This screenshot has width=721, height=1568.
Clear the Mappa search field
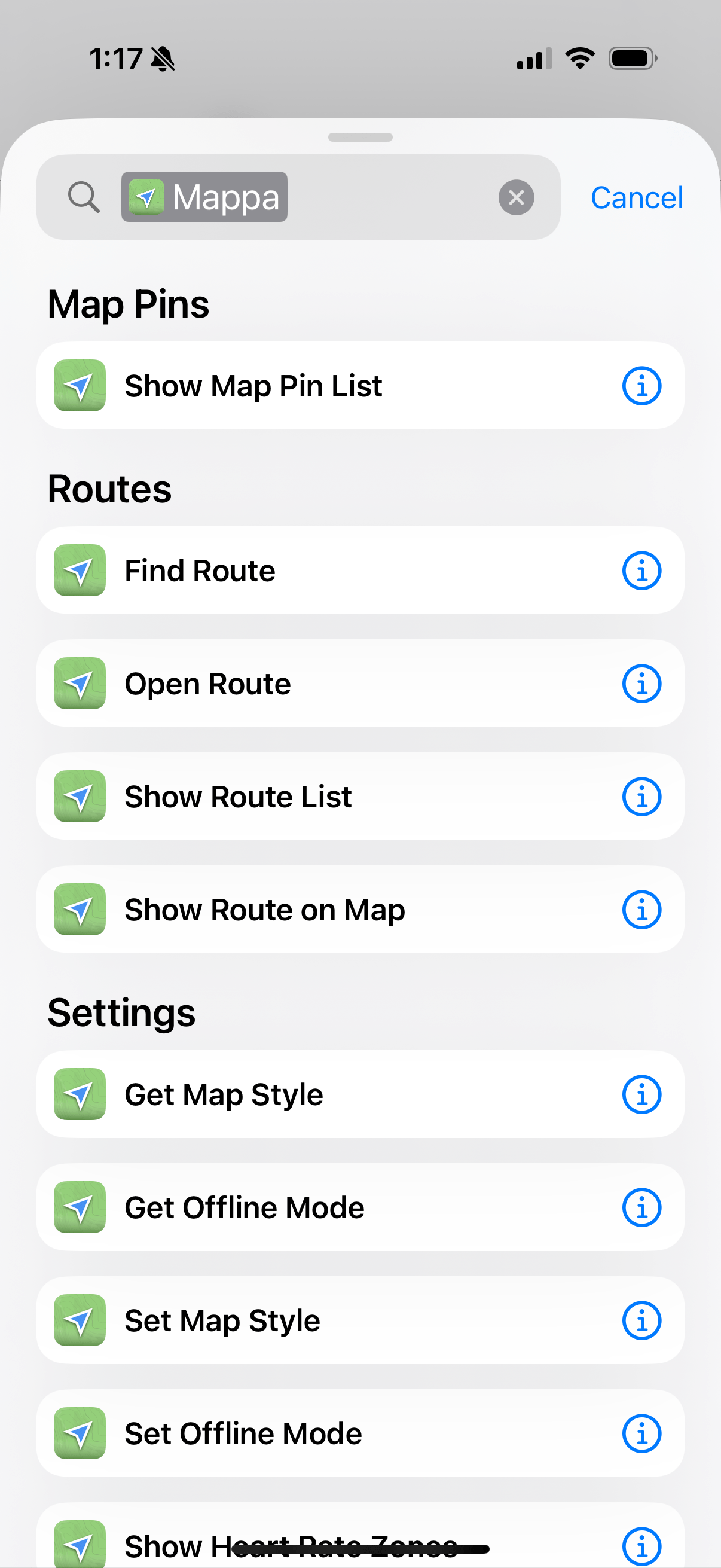pos(516,197)
